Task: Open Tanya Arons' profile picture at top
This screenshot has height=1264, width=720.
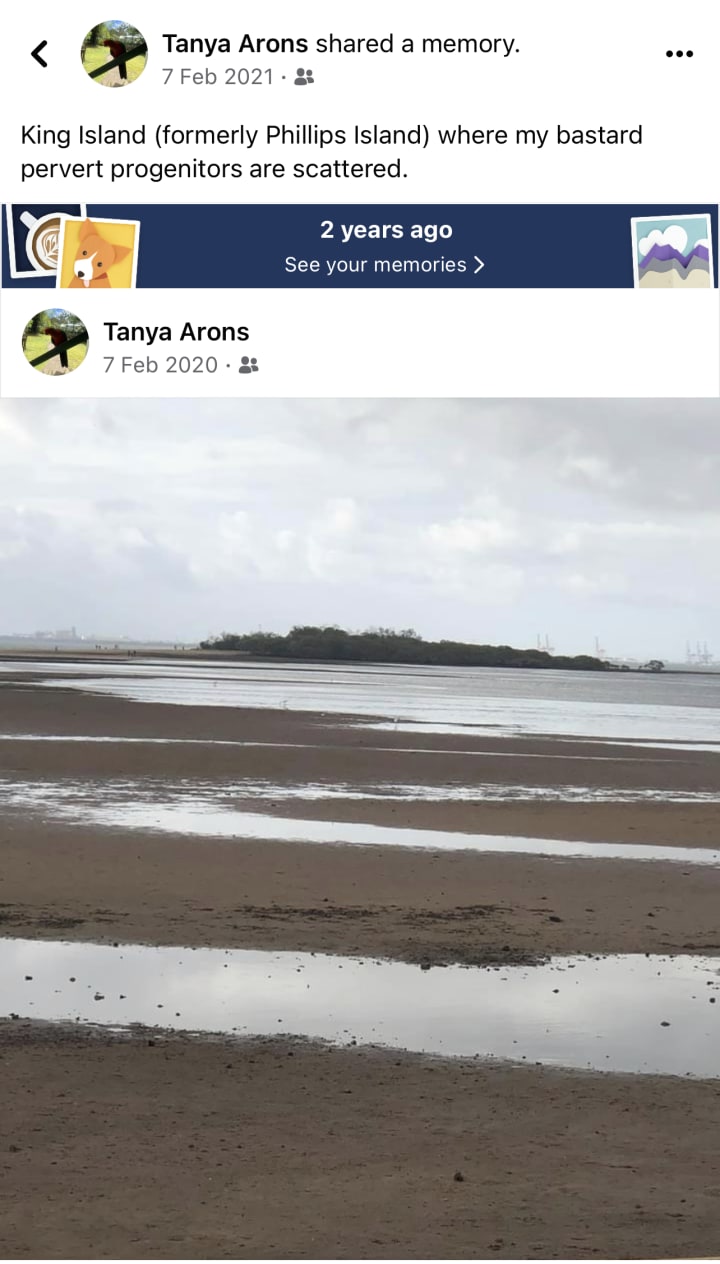Action: point(114,54)
